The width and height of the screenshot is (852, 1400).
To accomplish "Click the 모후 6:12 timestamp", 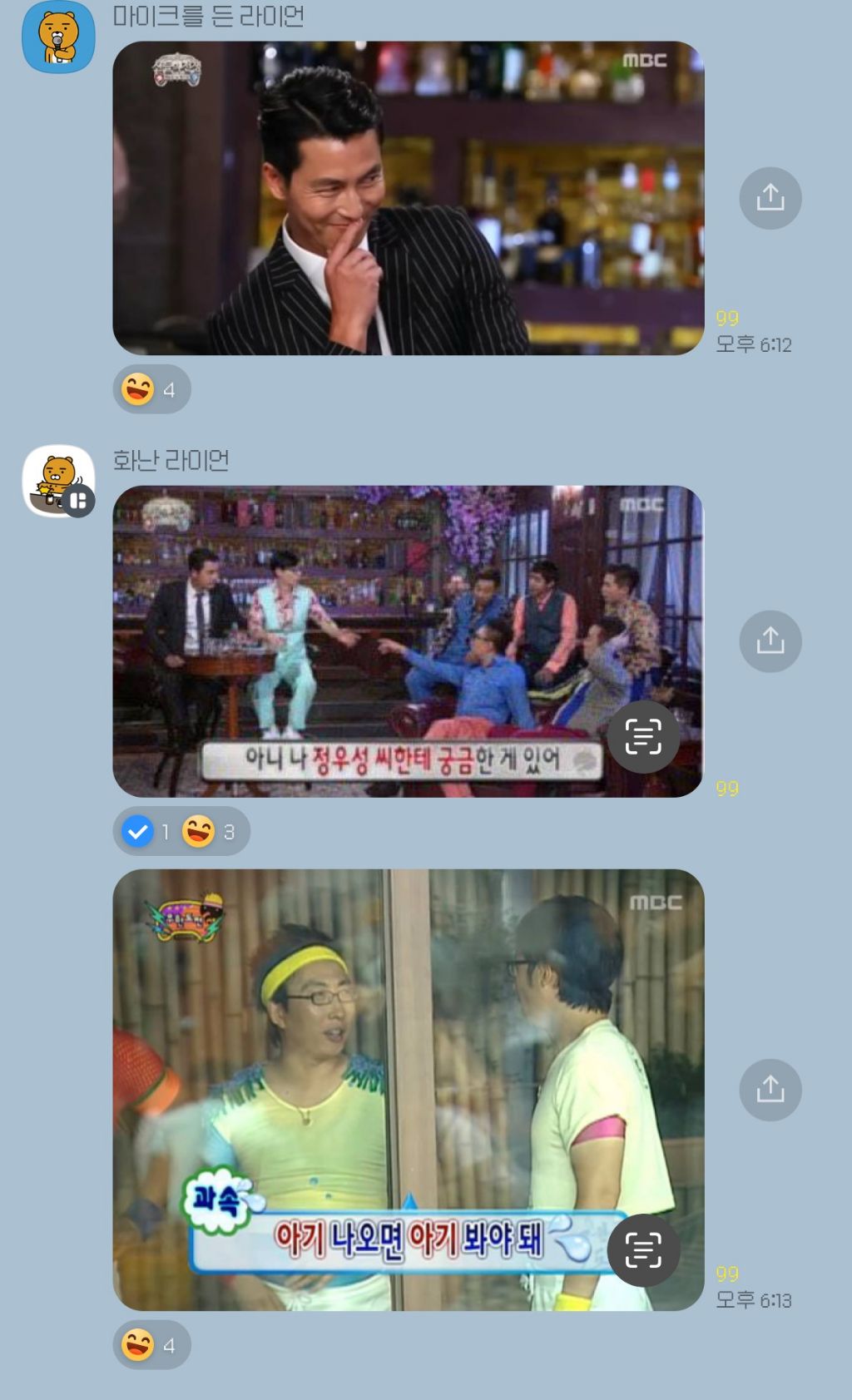I will point(753,344).
